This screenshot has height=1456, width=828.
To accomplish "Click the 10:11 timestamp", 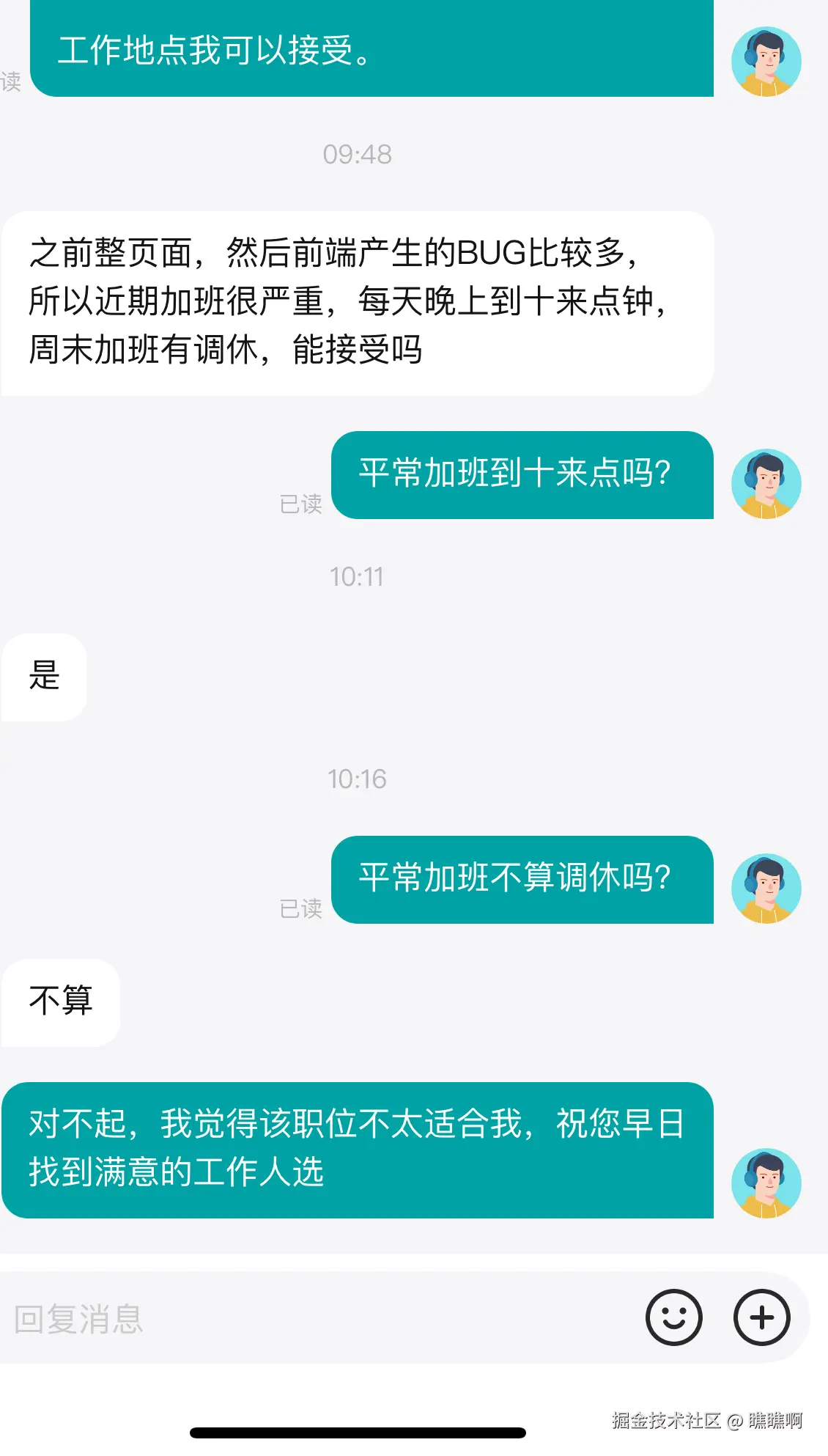I will [x=358, y=576].
